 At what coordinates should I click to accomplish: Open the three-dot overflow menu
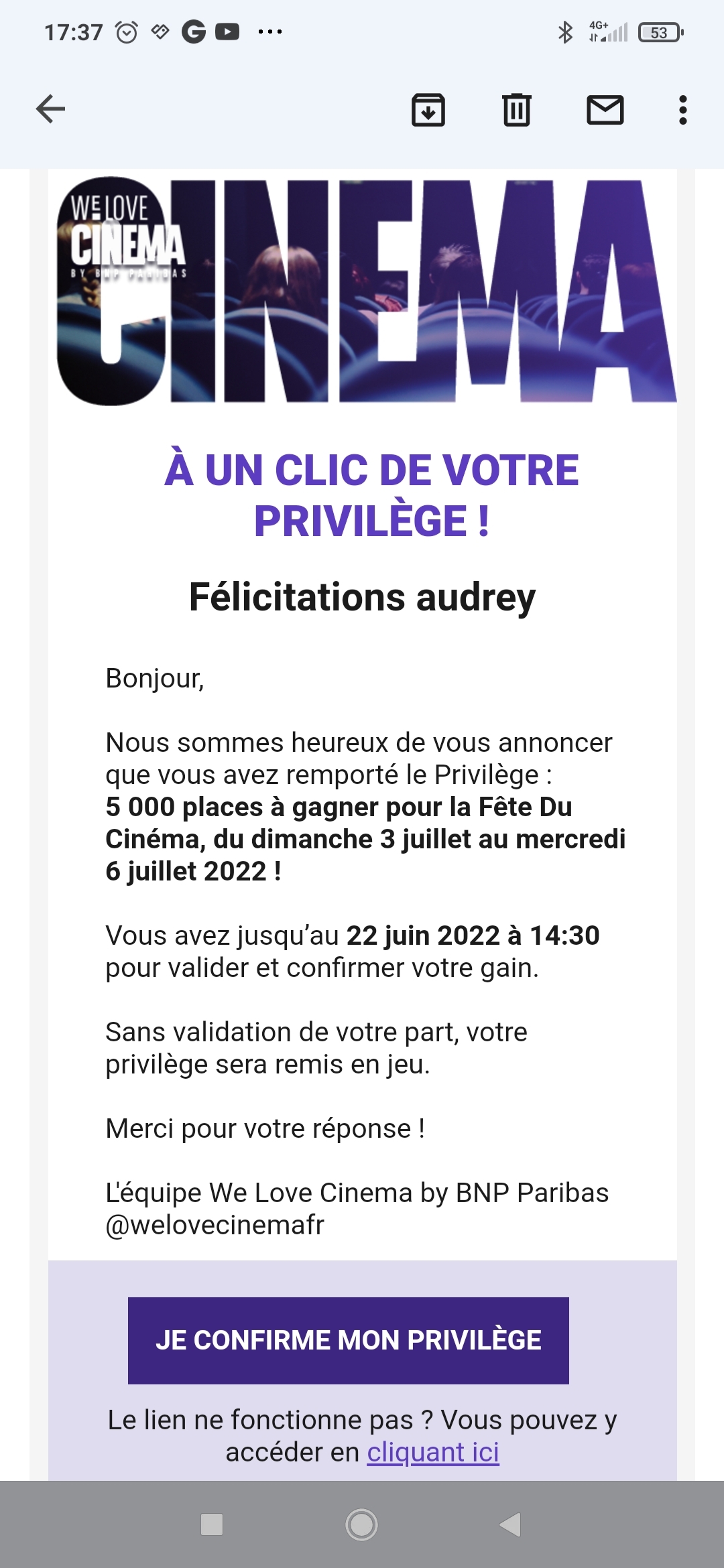click(683, 110)
